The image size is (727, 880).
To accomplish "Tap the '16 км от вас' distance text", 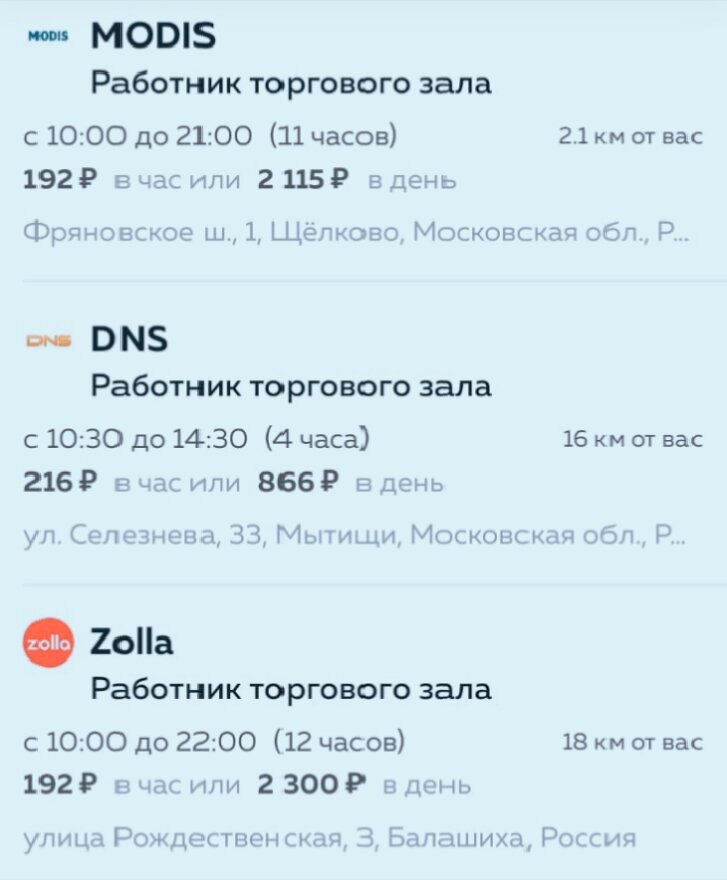I will [632, 438].
